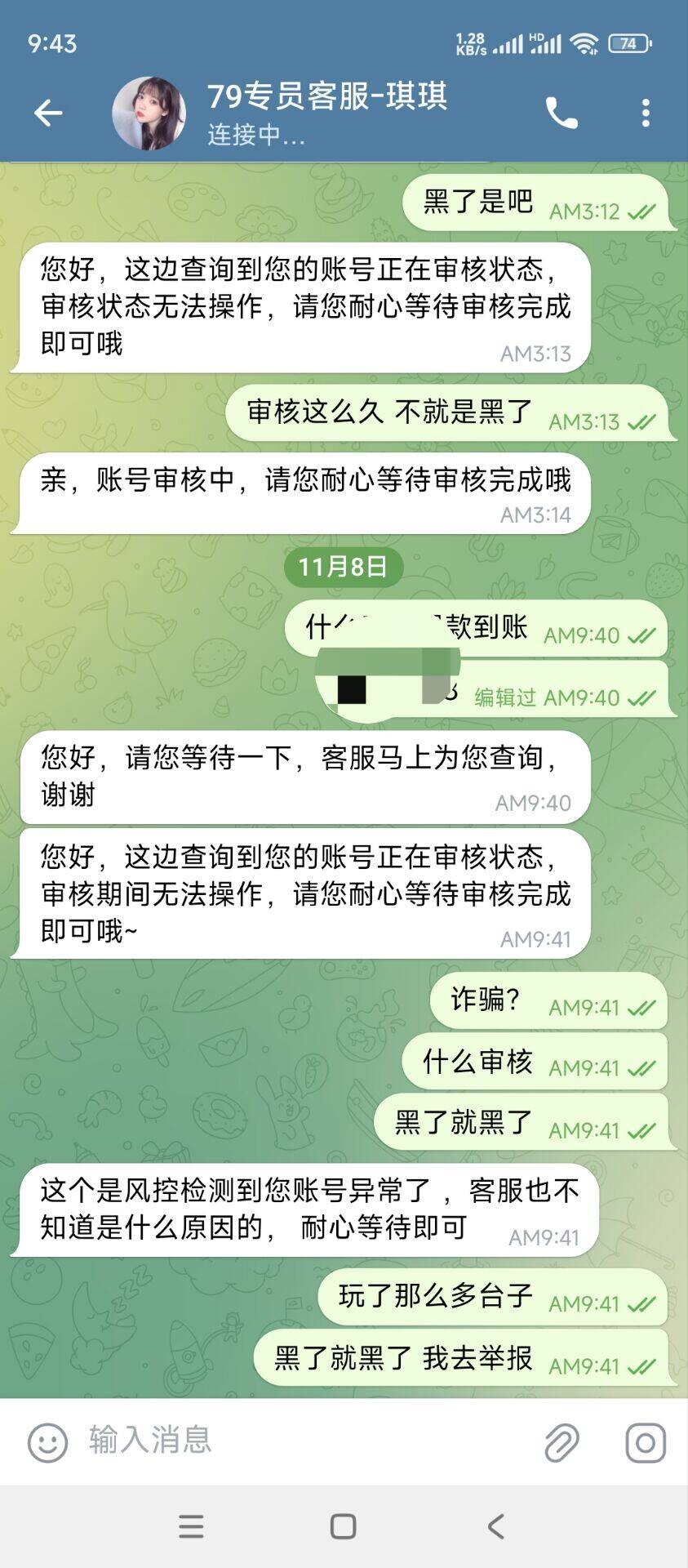
Task: Open the three-dot overflow menu
Action: tap(646, 113)
